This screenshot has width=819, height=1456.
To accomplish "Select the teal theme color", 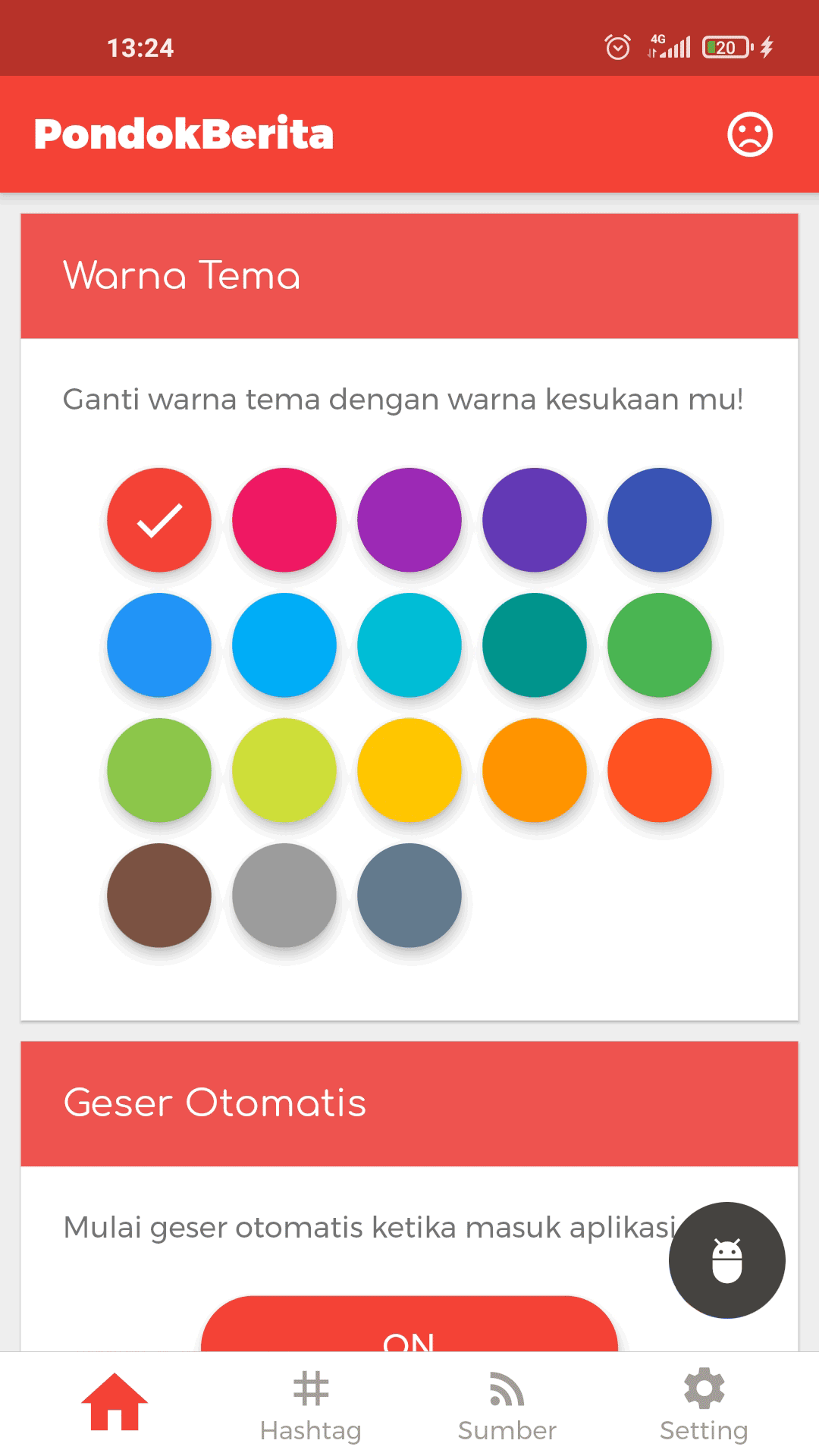I will coord(535,645).
